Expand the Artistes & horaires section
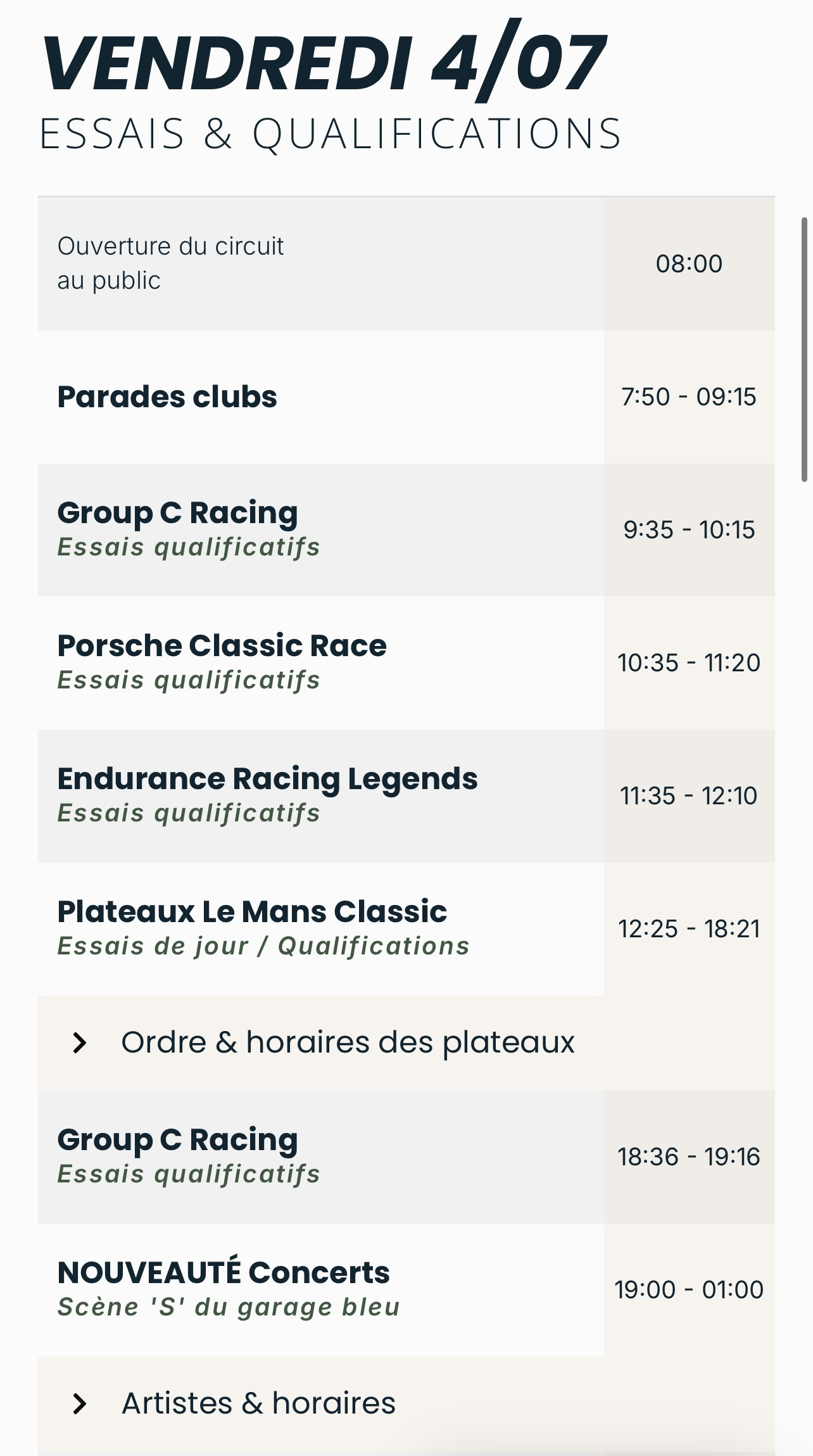This screenshot has width=813, height=1456. tap(406, 1403)
